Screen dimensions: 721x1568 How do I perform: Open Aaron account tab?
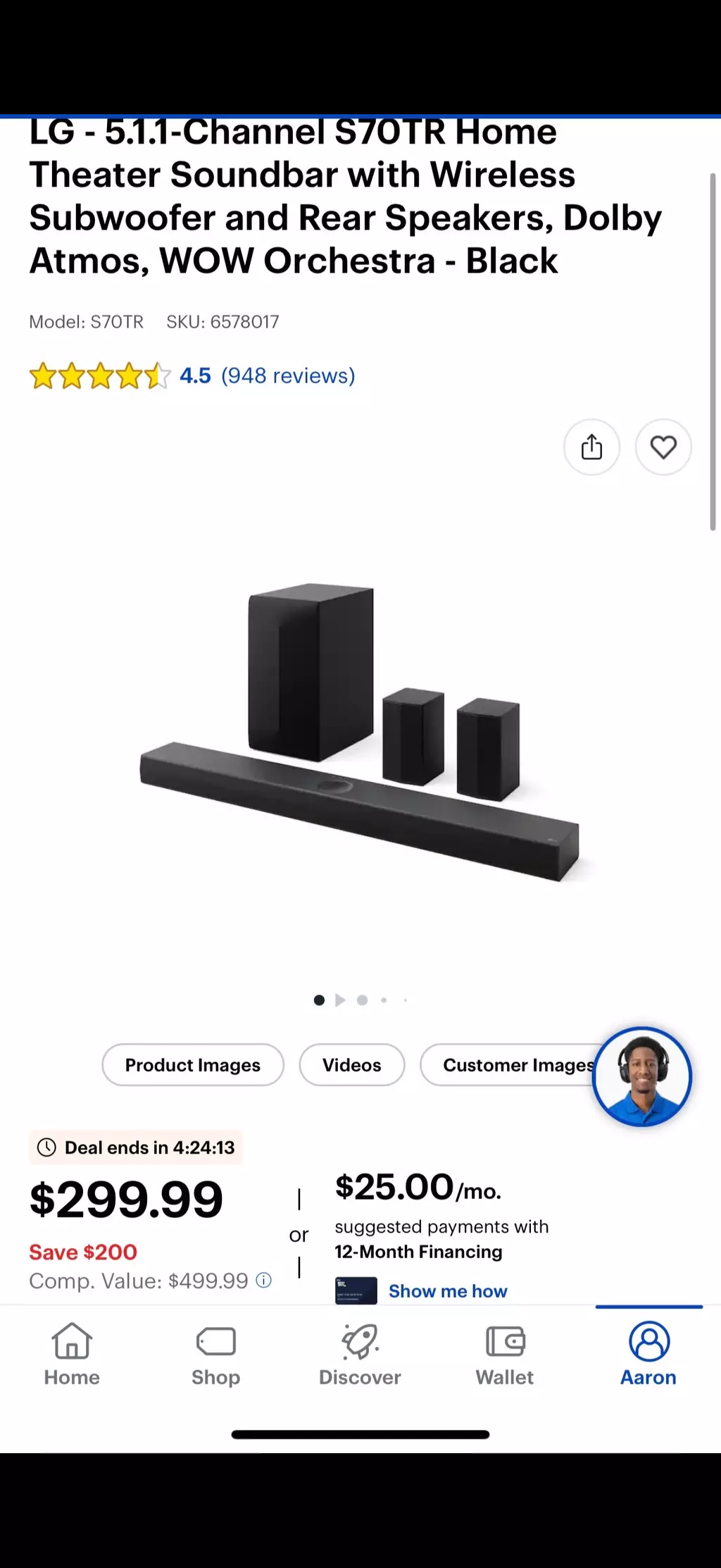648,1354
